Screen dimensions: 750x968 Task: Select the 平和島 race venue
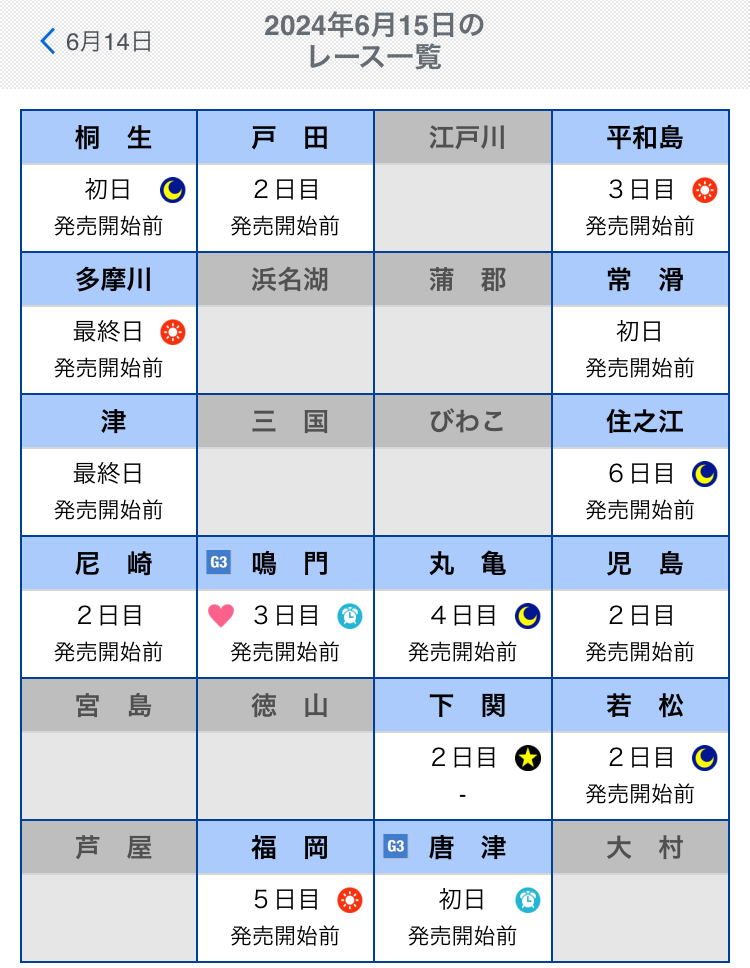coord(641,181)
